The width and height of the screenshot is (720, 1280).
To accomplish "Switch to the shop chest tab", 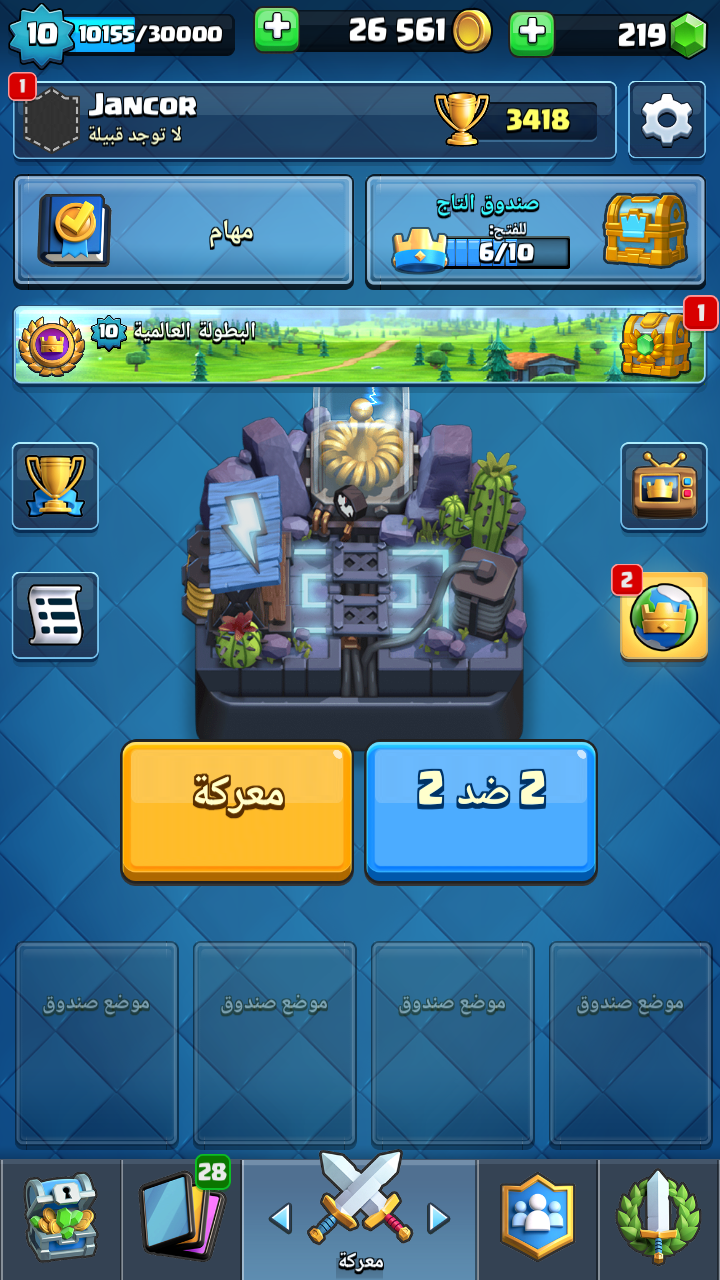I will (60, 1219).
